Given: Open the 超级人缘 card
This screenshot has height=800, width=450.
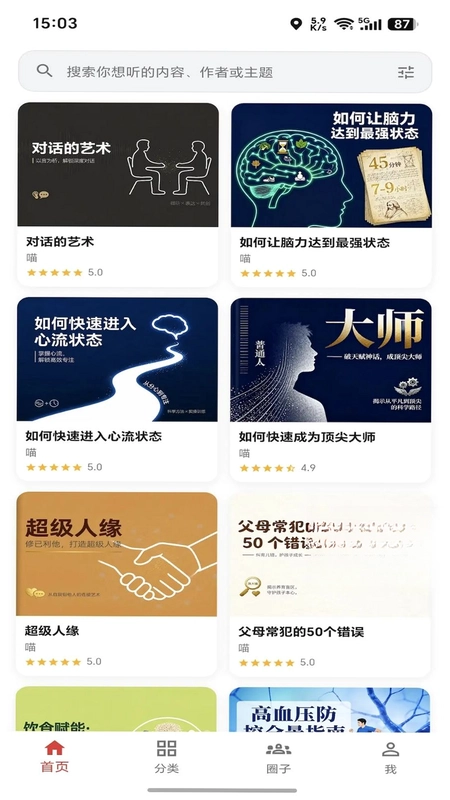Looking at the screenshot, I should click(117, 584).
